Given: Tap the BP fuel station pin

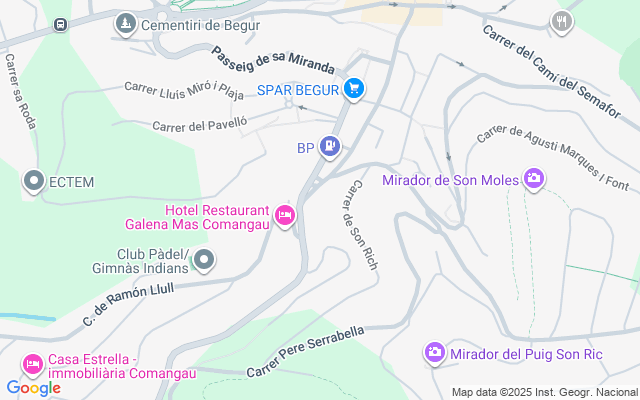Looking at the screenshot, I should [x=331, y=147].
